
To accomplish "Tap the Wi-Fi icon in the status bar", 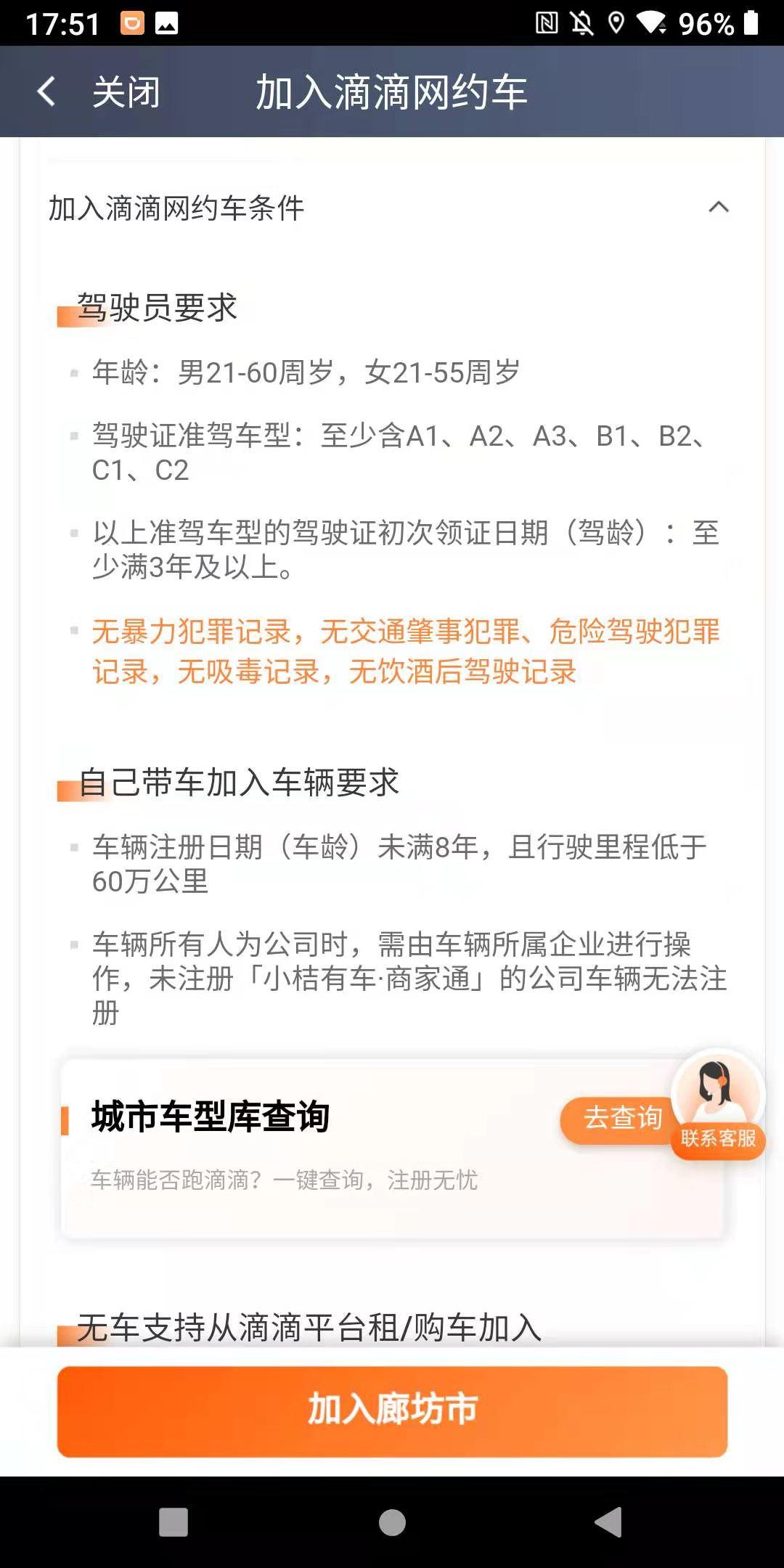I will click(x=652, y=22).
